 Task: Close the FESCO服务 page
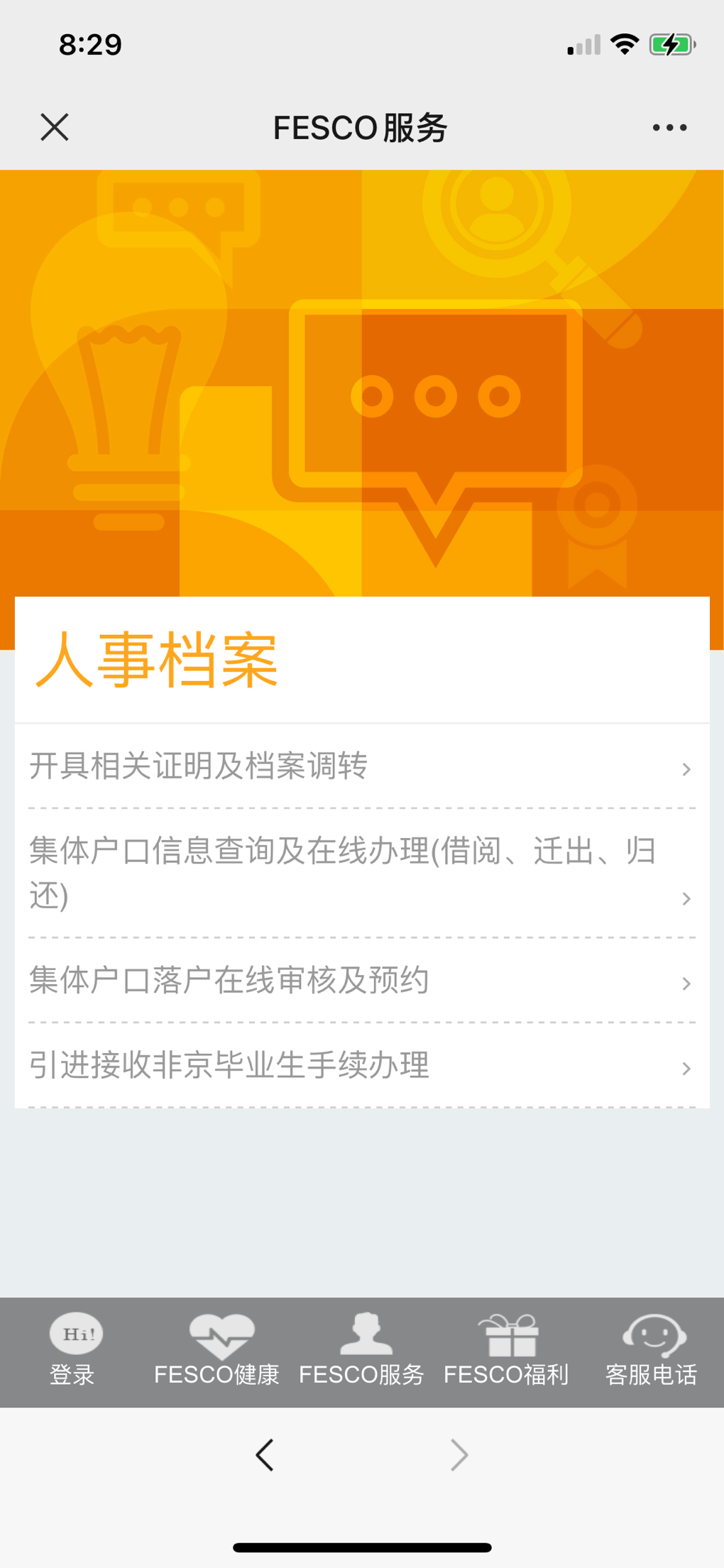(x=55, y=128)
